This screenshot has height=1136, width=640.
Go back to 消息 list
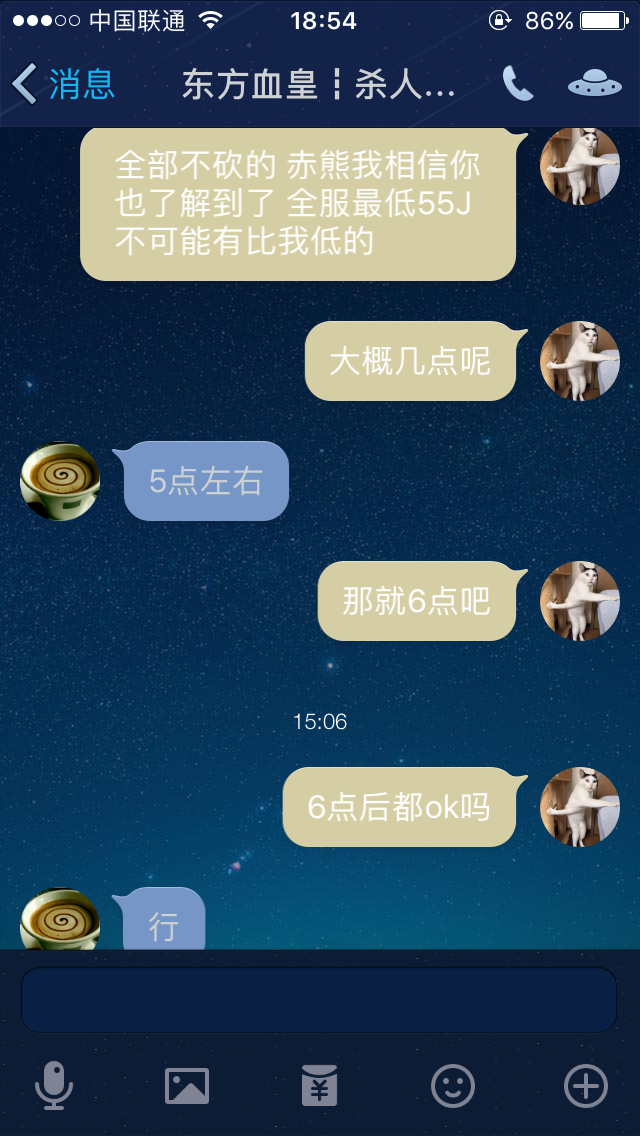62,84
